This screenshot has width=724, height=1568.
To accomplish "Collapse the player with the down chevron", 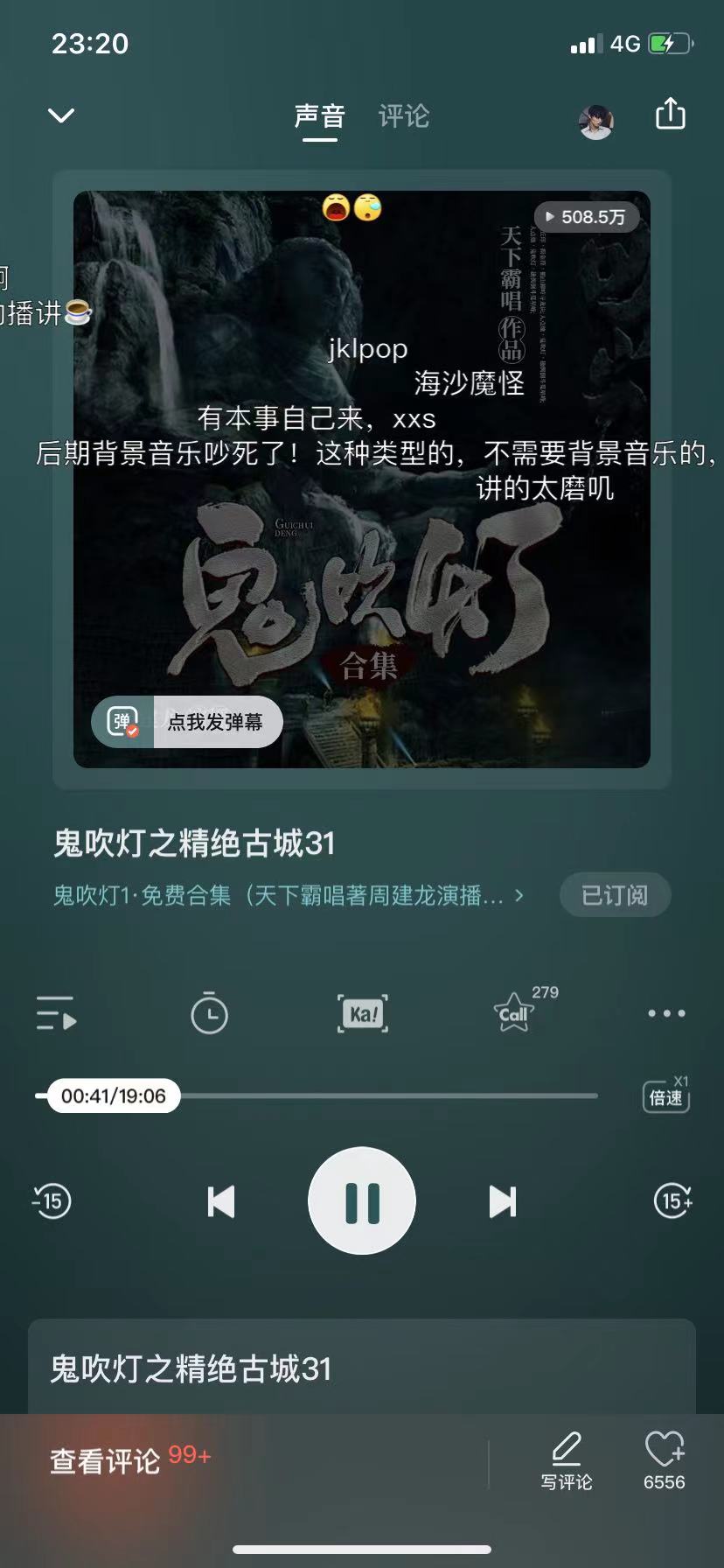I will tap(61, 115).
